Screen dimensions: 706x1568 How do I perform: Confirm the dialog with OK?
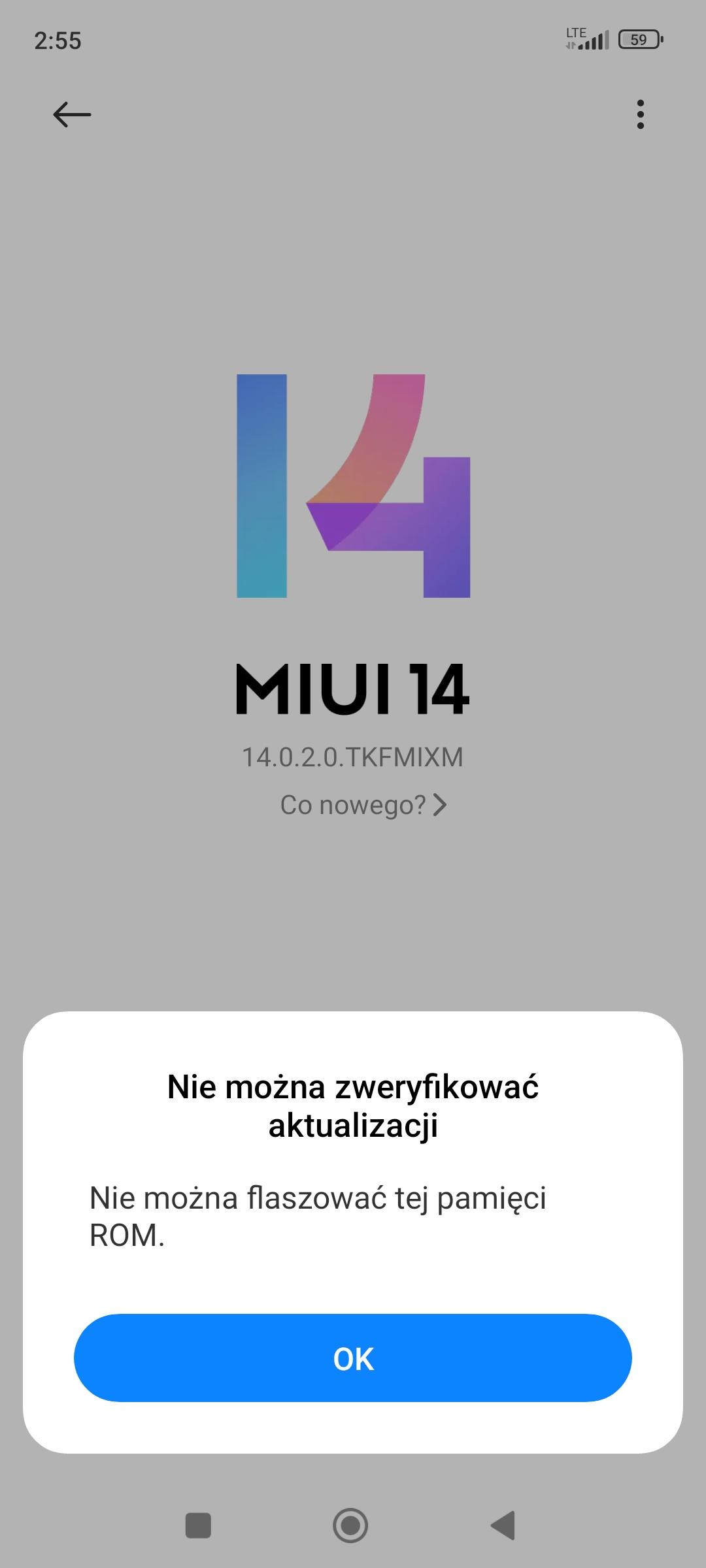point(353,1359)
